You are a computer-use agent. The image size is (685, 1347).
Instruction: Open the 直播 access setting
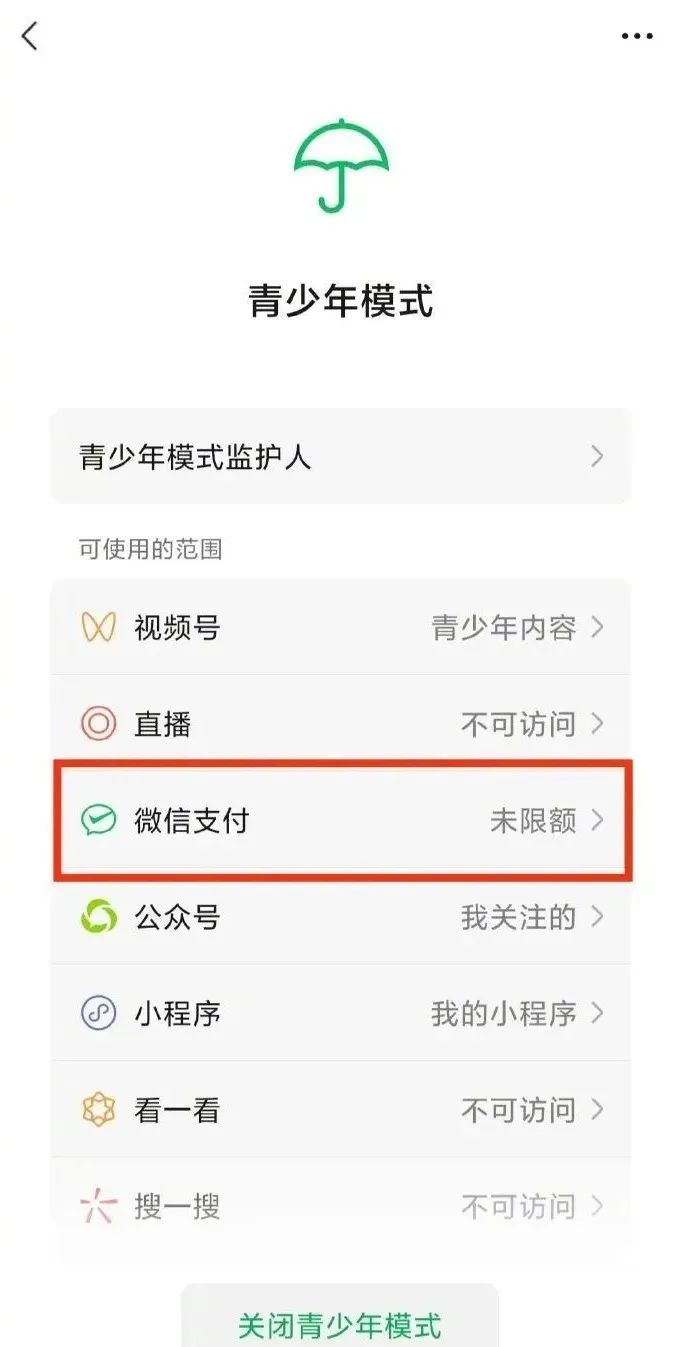[x=341, y=724]
